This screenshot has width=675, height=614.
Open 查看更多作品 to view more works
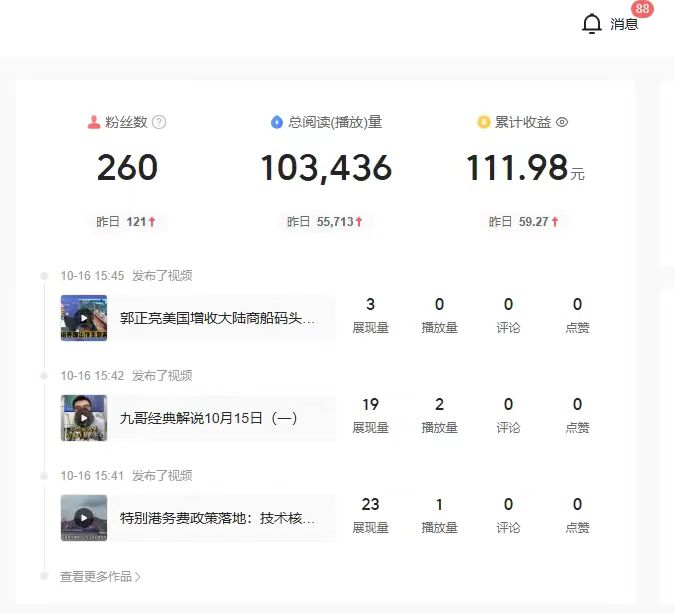[x=101, y=577]
